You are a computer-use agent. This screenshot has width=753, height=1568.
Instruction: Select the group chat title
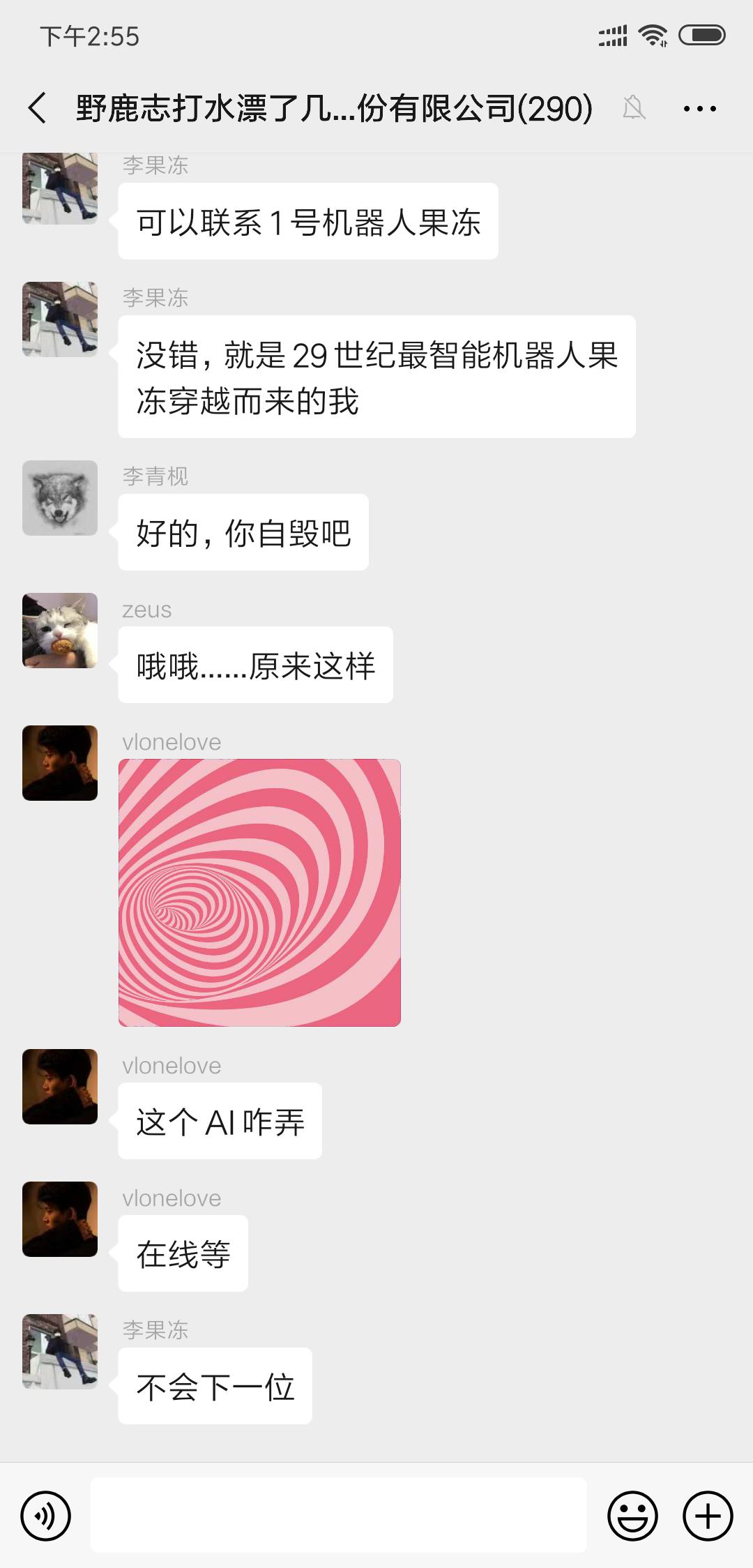(333, 107)
